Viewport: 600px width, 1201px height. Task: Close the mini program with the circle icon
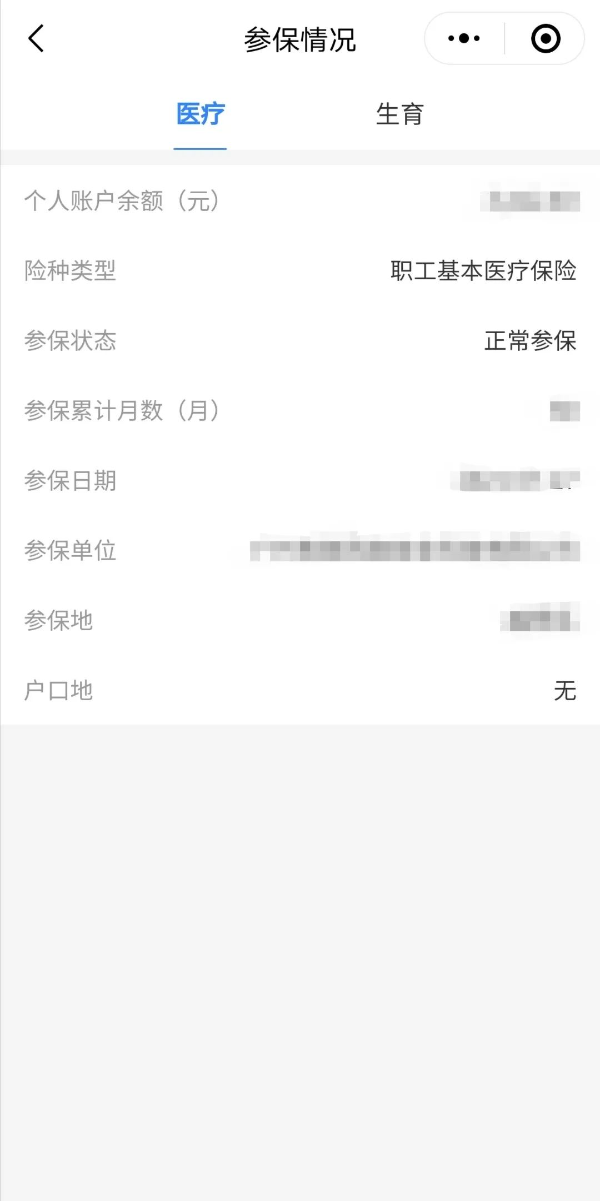[x=545, y=39]
